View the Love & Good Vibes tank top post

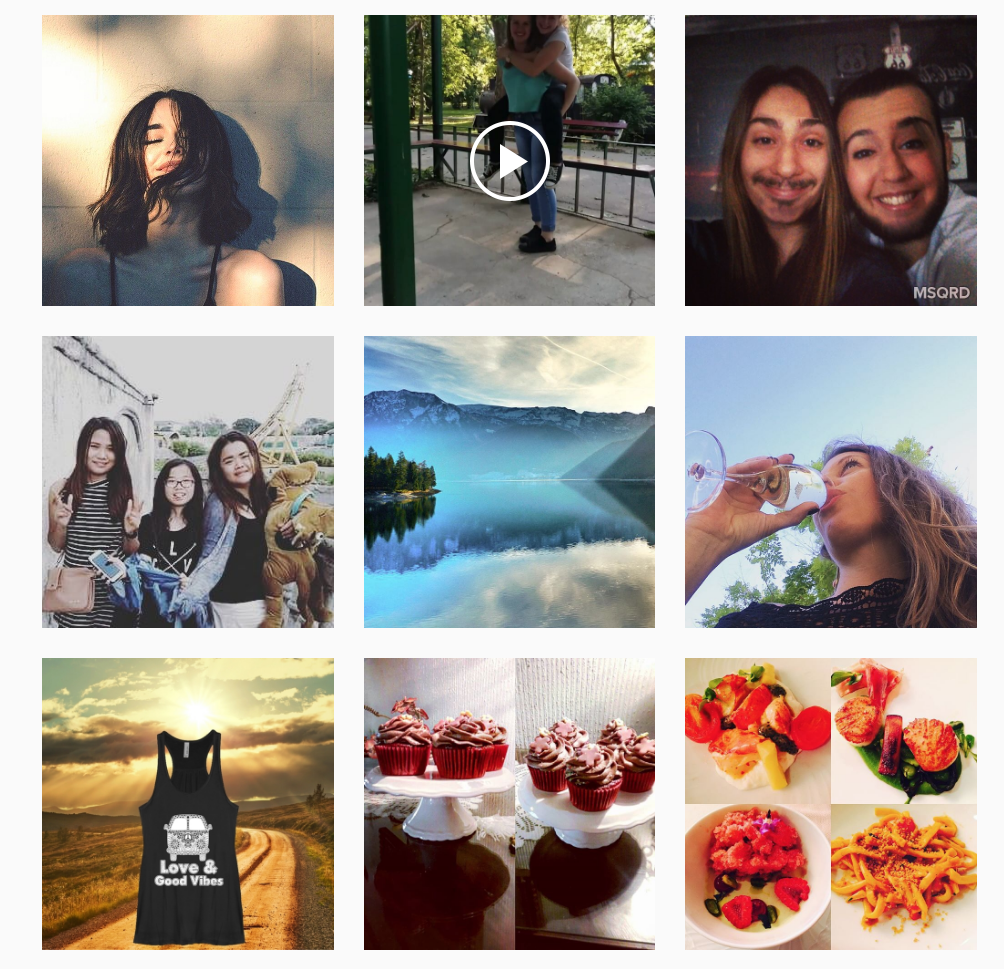pyautogui.click(x=187, y=803)
